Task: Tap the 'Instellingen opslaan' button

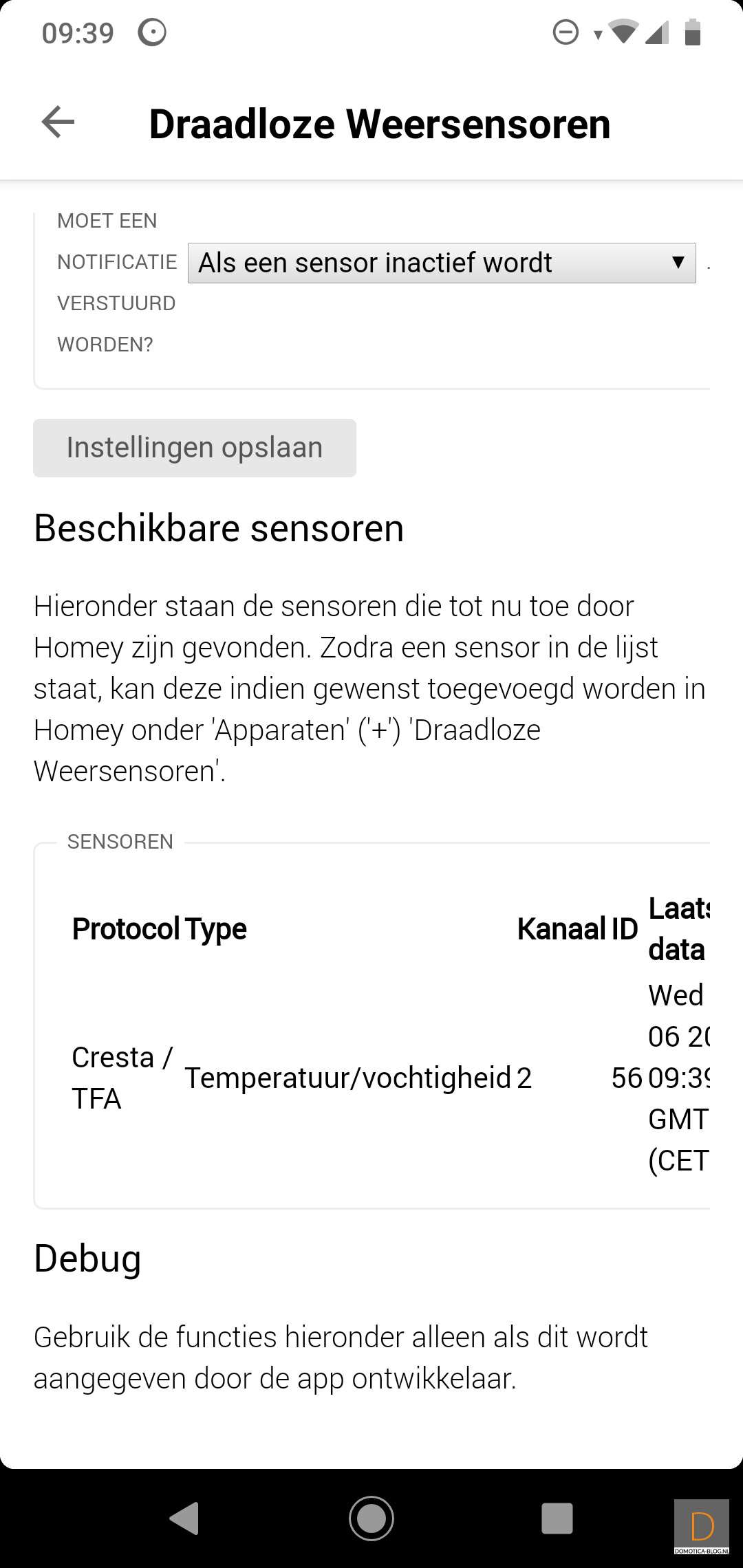Action: tap(195, 448)
